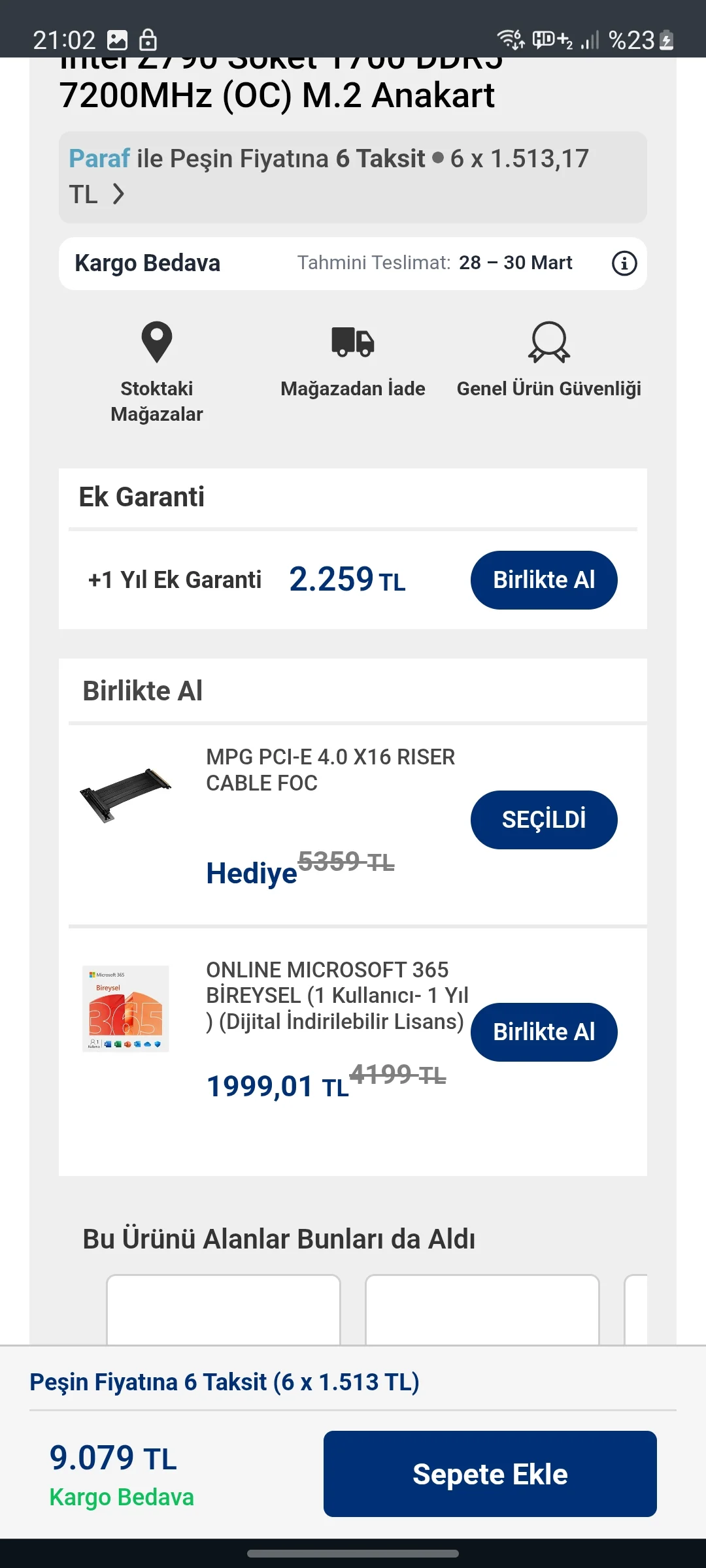This screenshot has height=1568, width=706.
Task: Add +1 Yıl Ek Garanti with Birlikte Al
Action: pos(544,580)
